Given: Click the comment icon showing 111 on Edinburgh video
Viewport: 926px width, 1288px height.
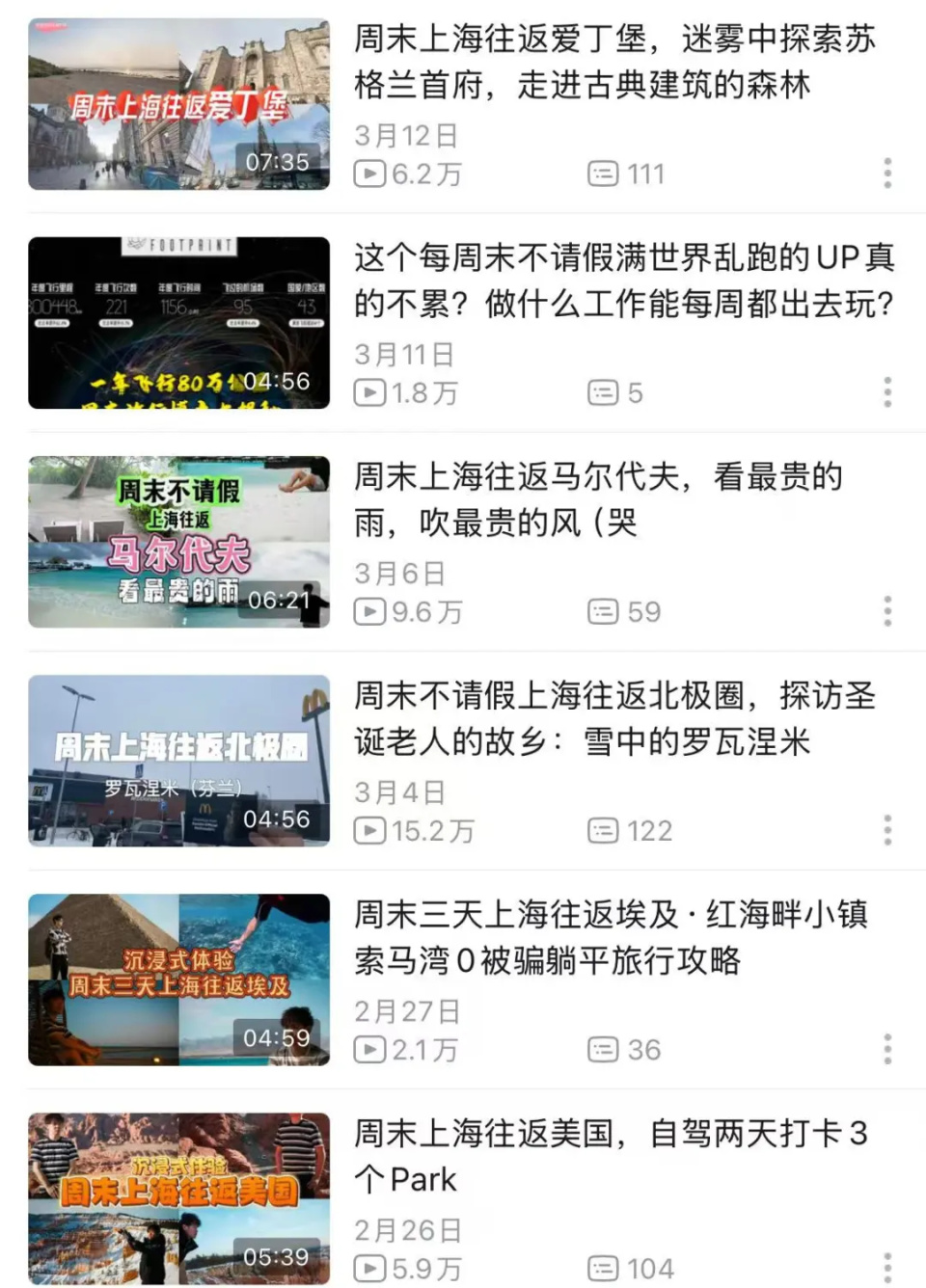Looking at the screenshot, I should (x=605, y=174).
